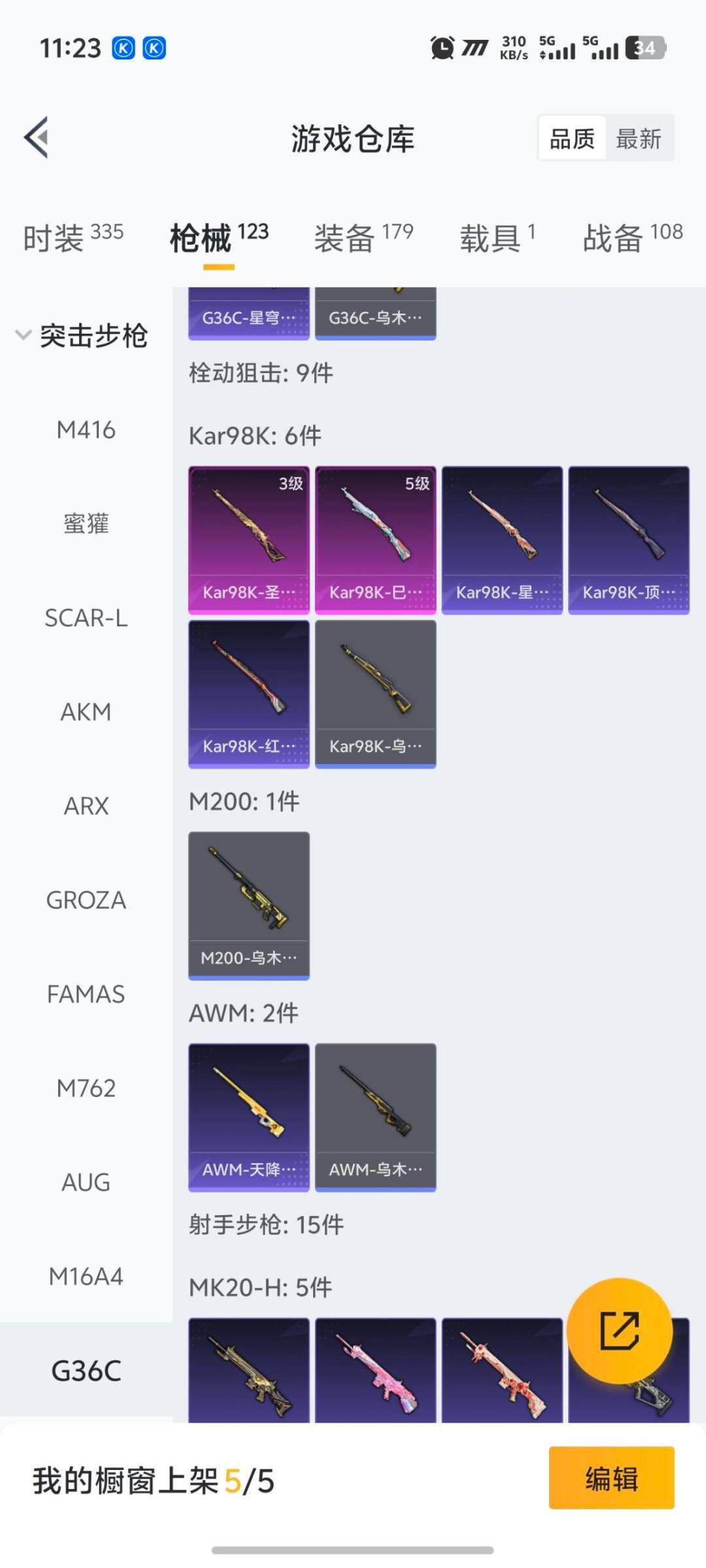Screen dimensions: 706x1568
Task: Open the level 5 Kar98K-巳 skin
Action: coord(375,540)
